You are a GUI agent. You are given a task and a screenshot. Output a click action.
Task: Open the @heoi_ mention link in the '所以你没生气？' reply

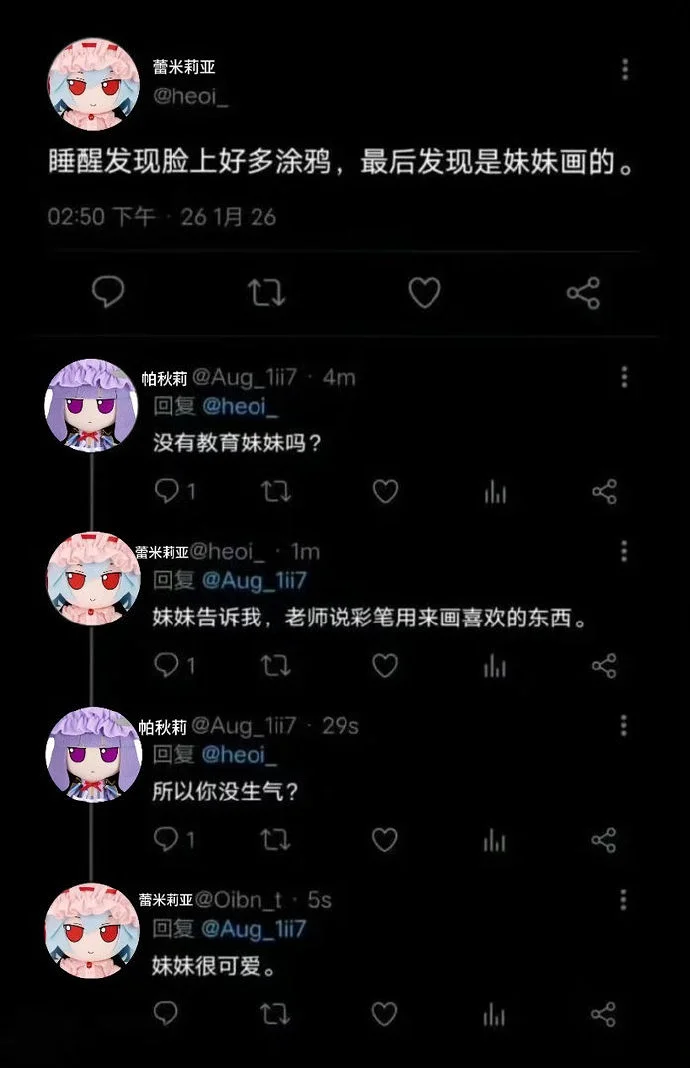240,754
